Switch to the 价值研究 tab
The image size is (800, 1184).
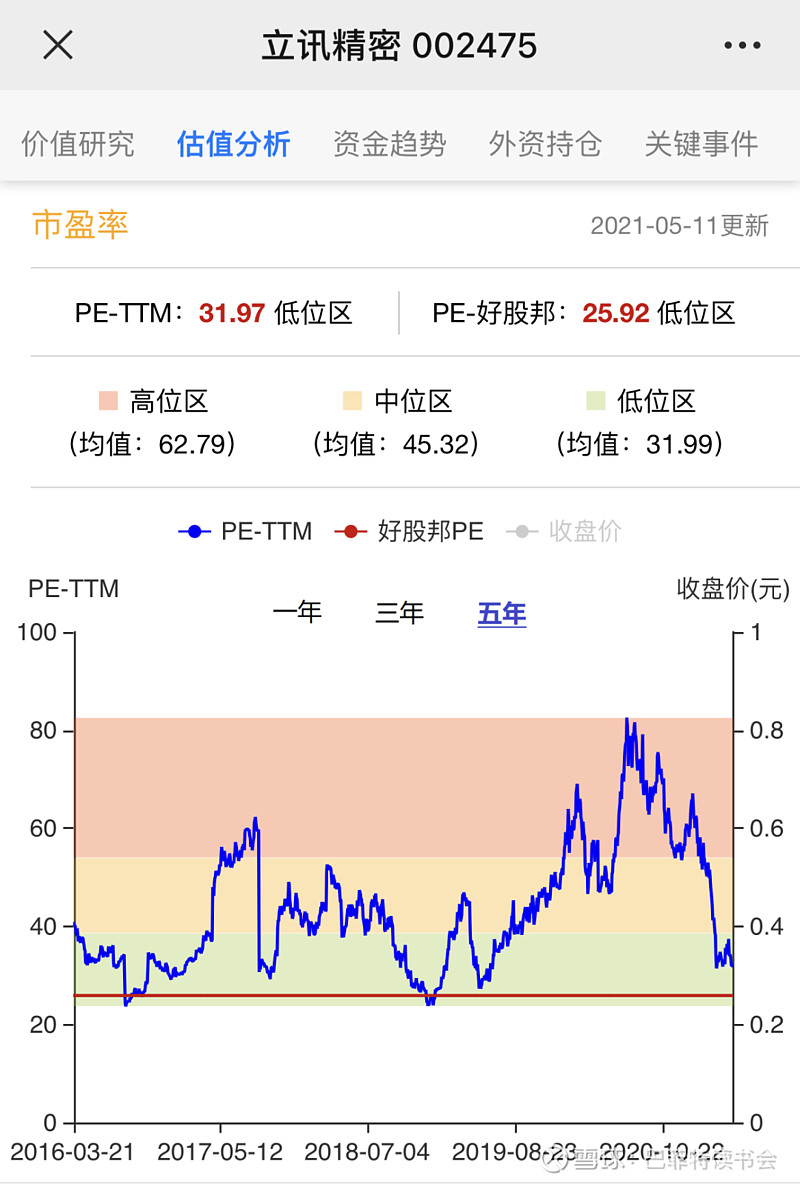78,144
